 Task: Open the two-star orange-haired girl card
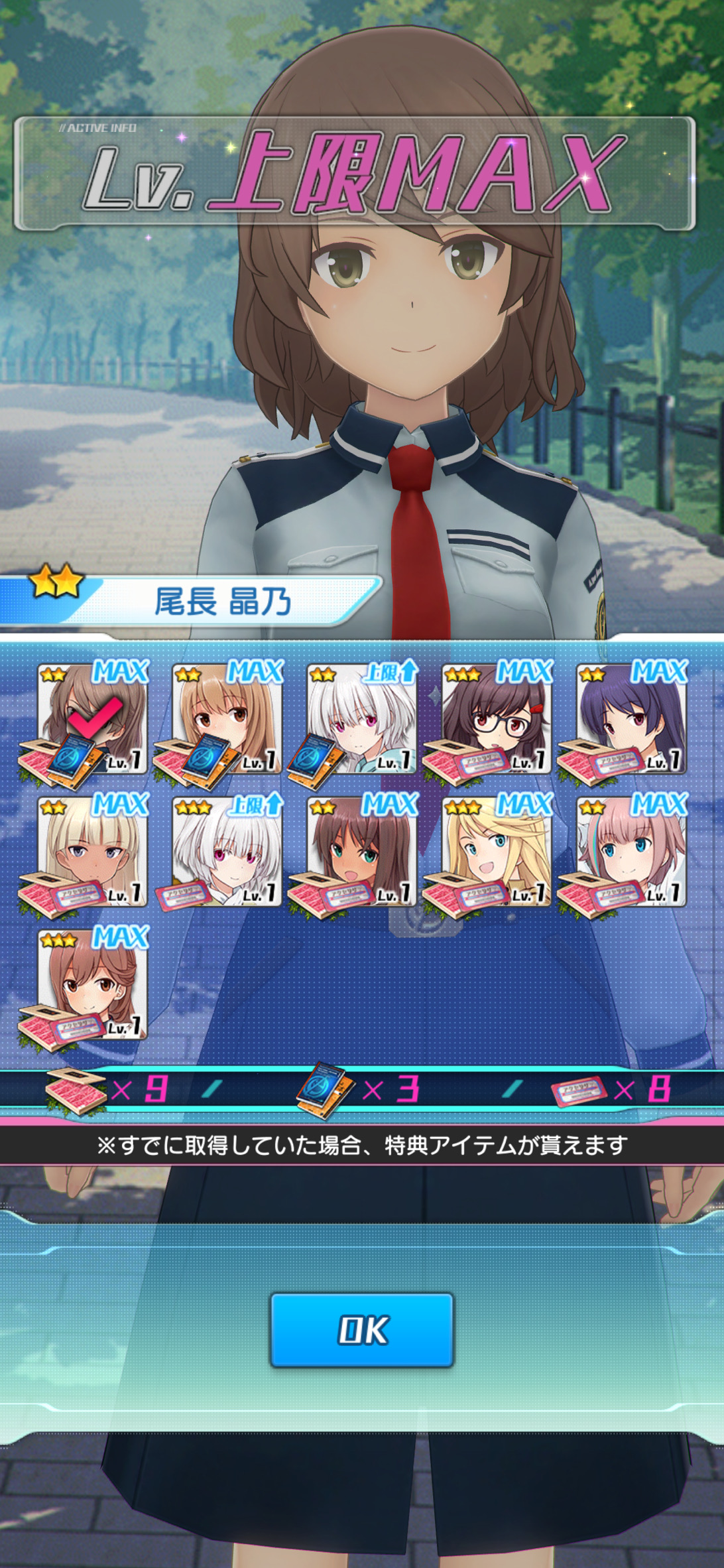coord(227,719)
